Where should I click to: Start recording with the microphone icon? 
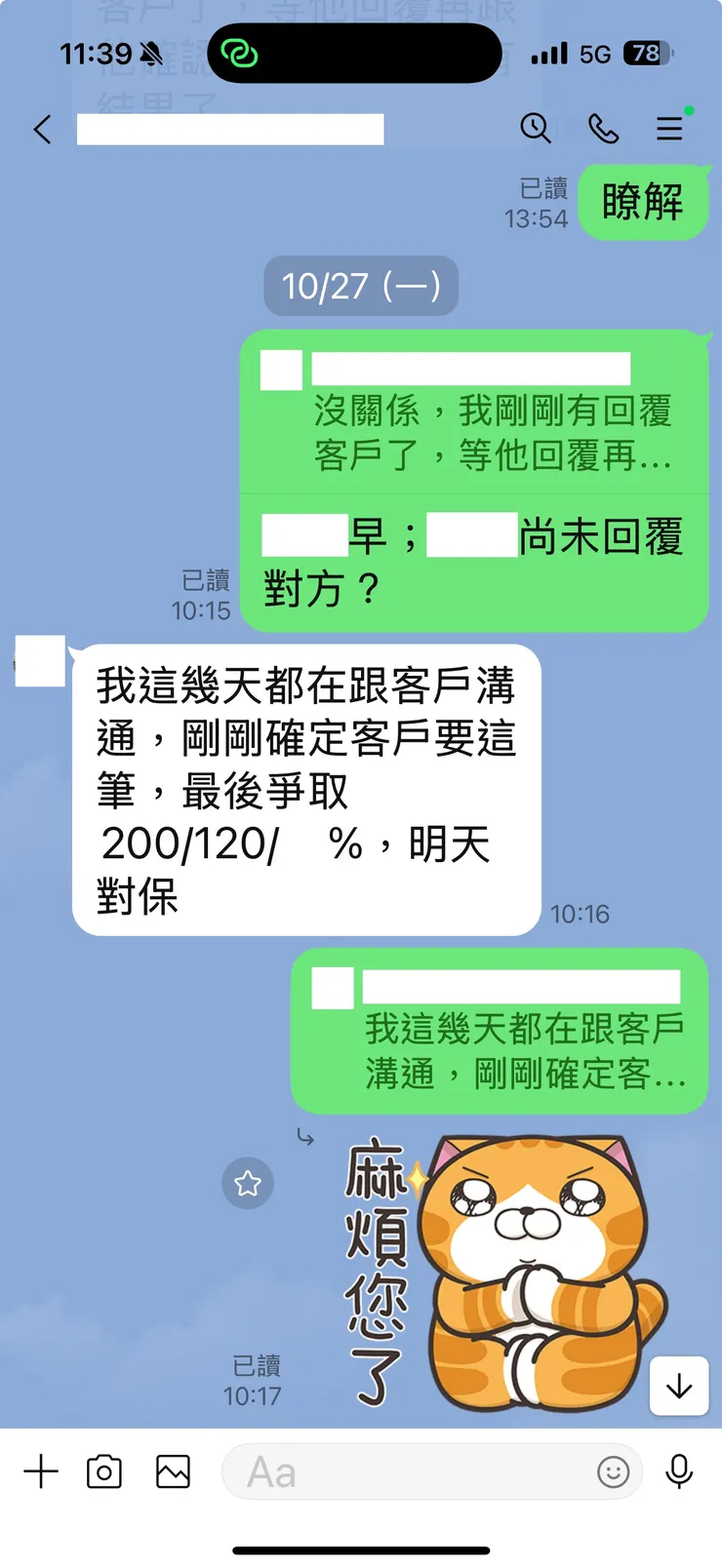coord(680,1472)
